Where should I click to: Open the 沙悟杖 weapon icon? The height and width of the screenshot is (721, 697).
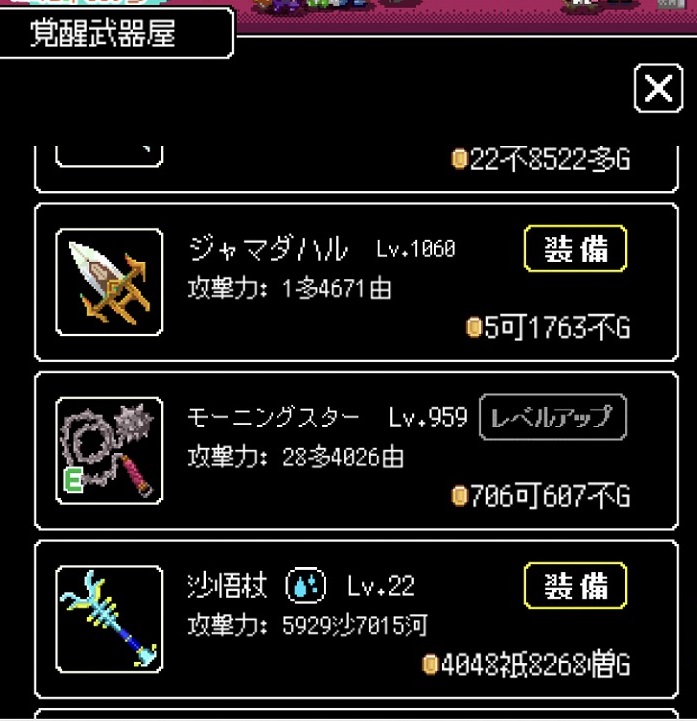(109, 618)
